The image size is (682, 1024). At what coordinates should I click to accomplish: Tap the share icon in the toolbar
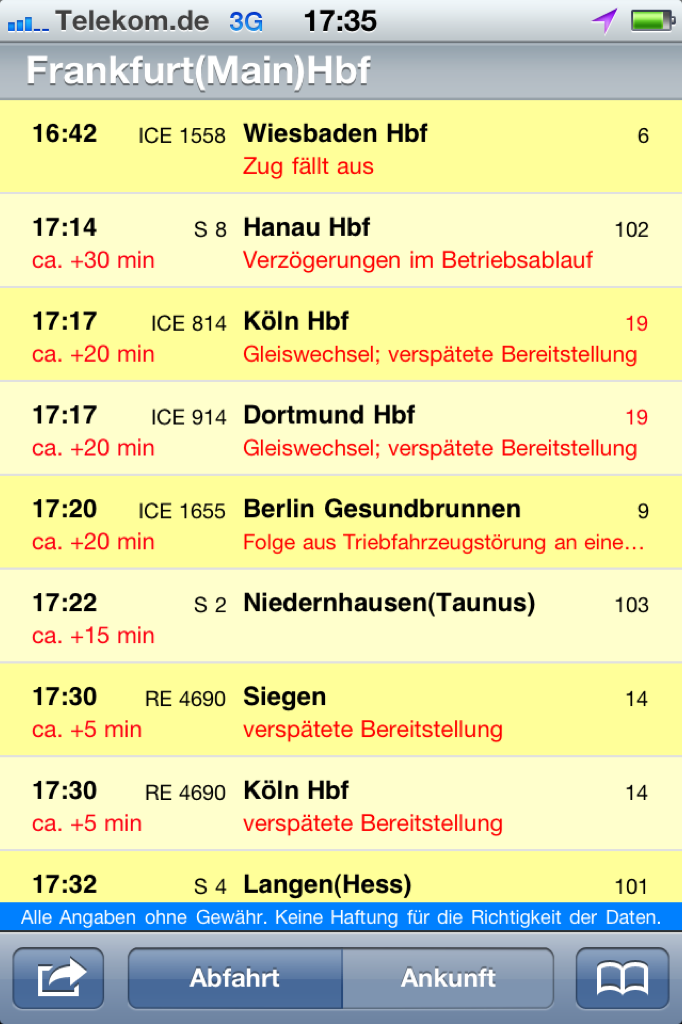click(x=57, y=978)
